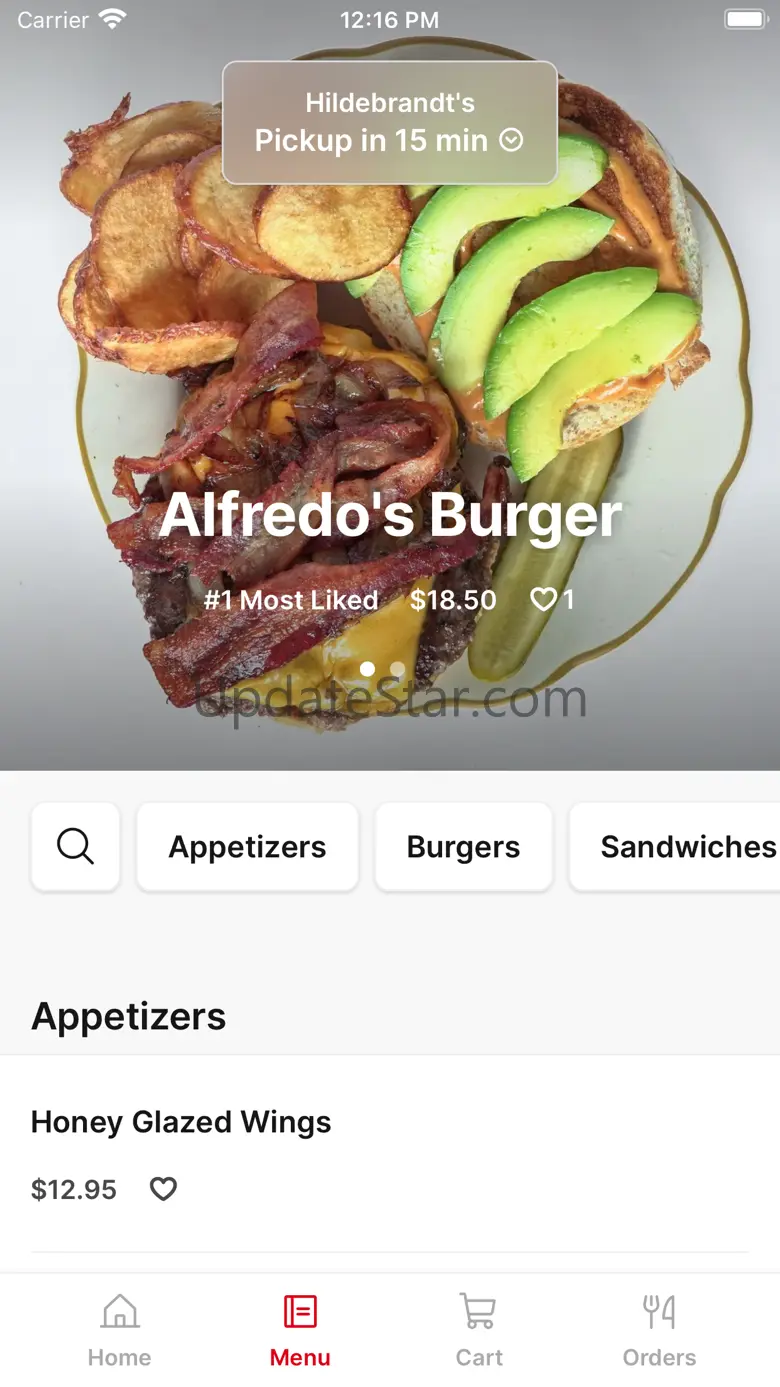Open the menu search button

click(76, 847)
